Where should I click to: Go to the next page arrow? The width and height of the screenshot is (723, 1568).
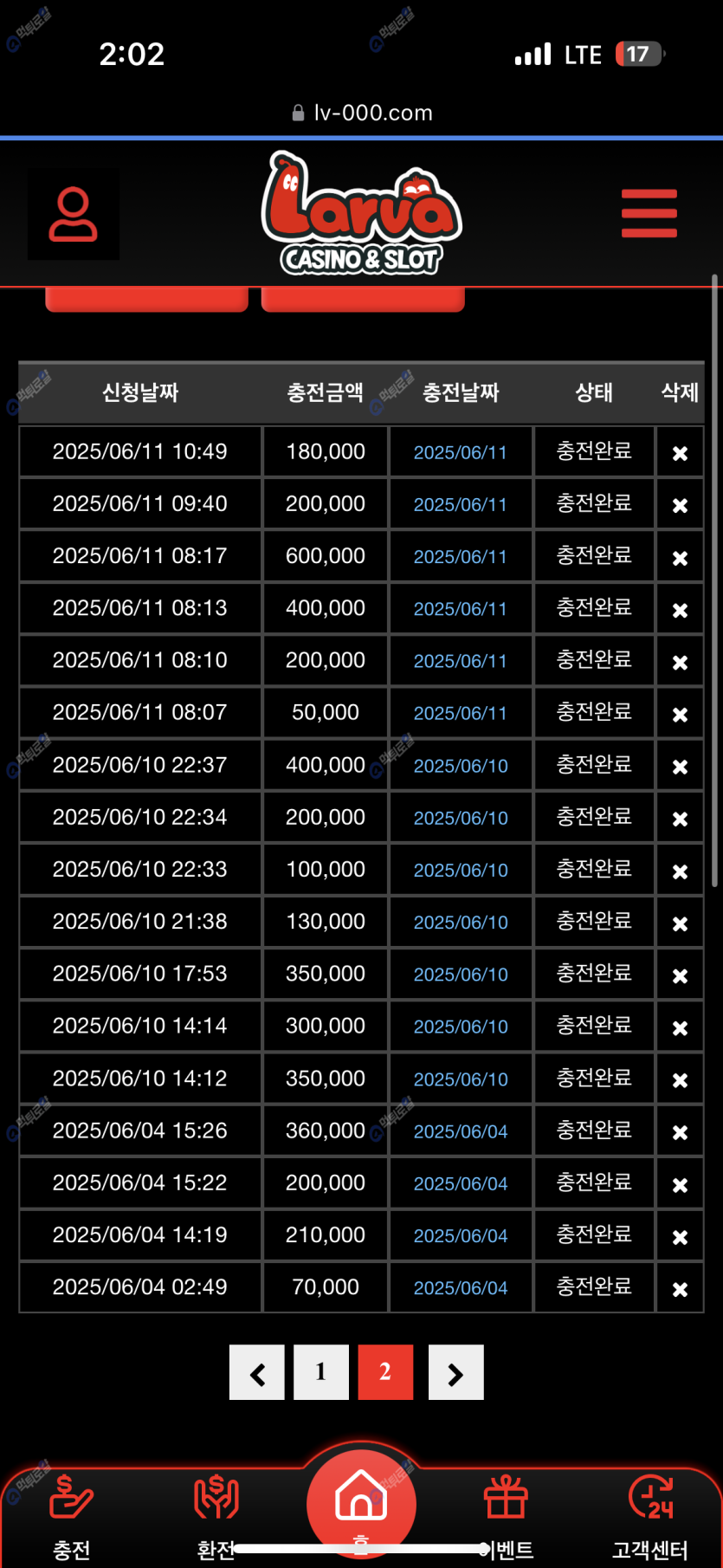click(x=455, y=1373)
